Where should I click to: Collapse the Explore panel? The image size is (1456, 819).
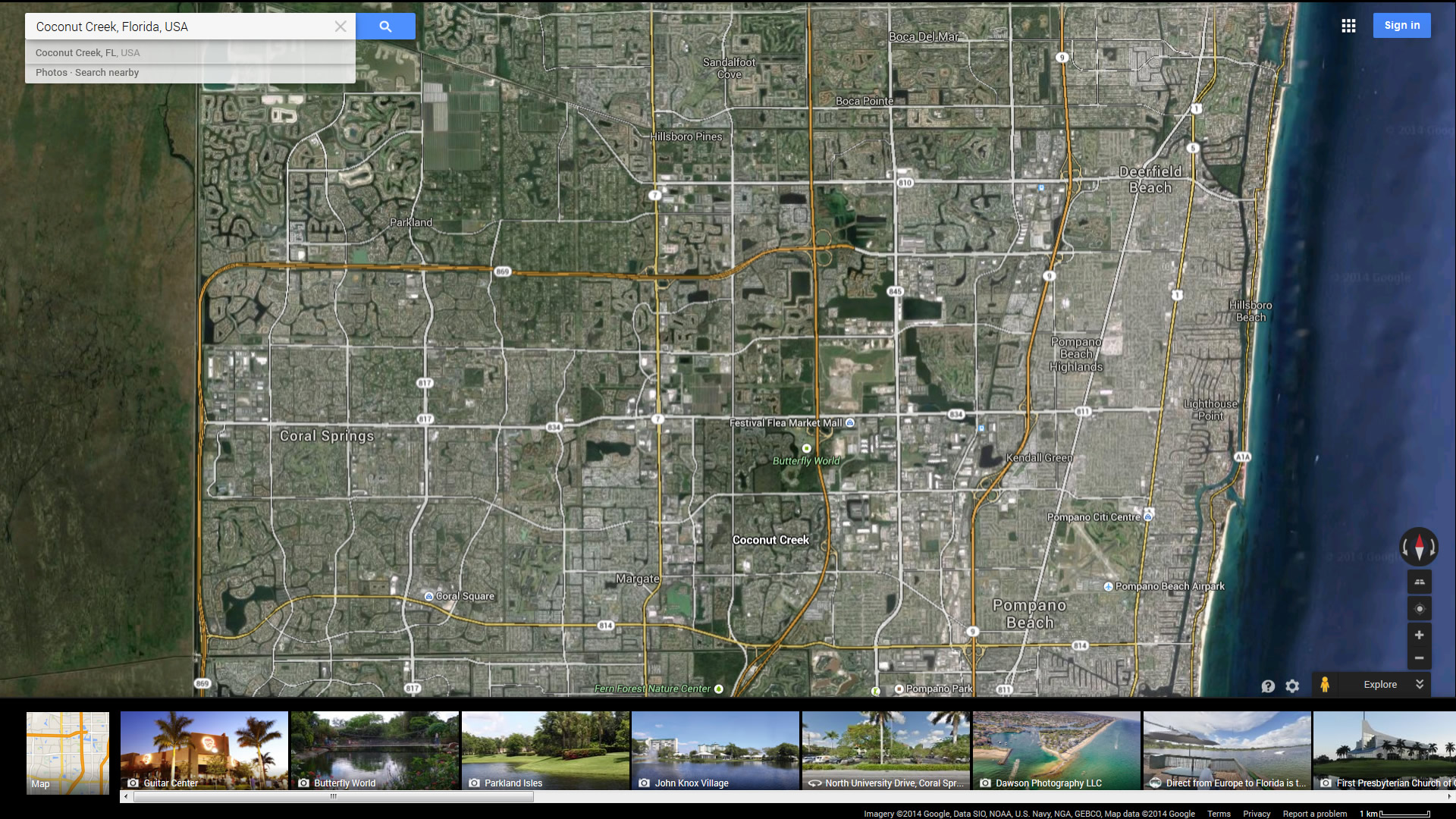[1419, 684]
